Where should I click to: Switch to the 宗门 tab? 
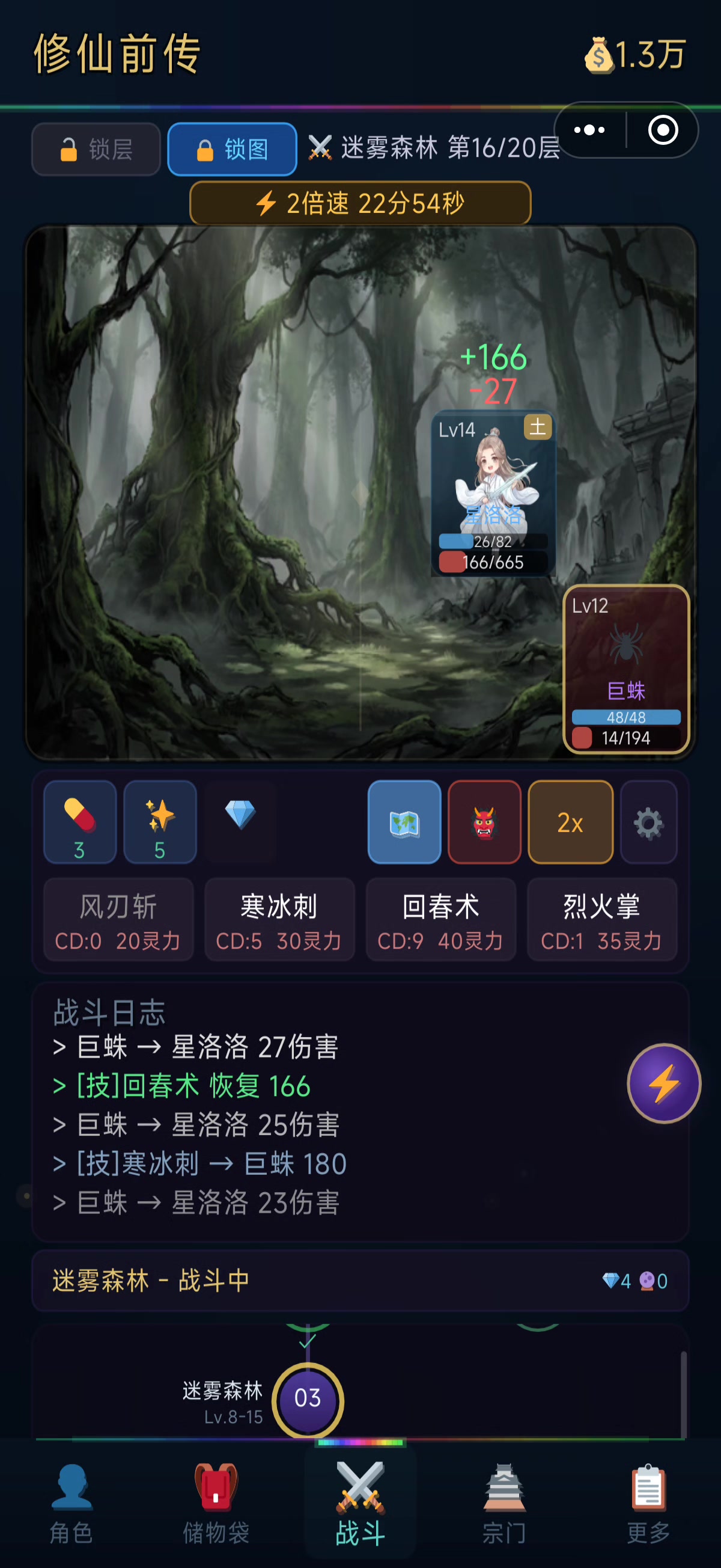click(x=503, y=1505)
